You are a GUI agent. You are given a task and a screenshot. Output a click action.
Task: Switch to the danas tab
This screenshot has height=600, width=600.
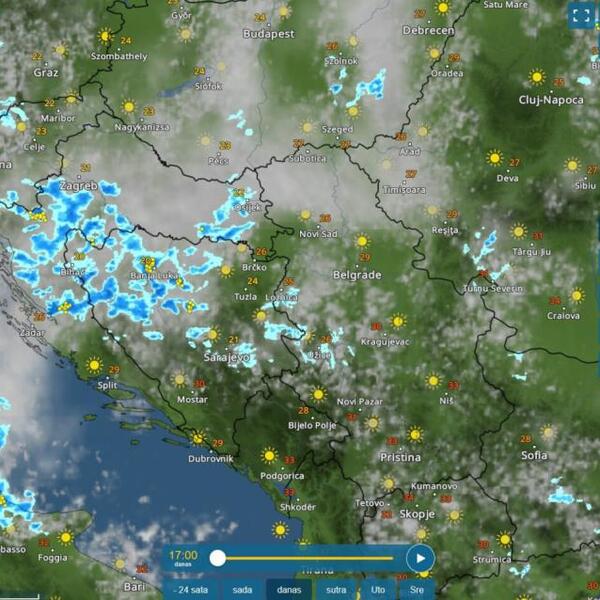pyautogui.click(x=289, y=589)
